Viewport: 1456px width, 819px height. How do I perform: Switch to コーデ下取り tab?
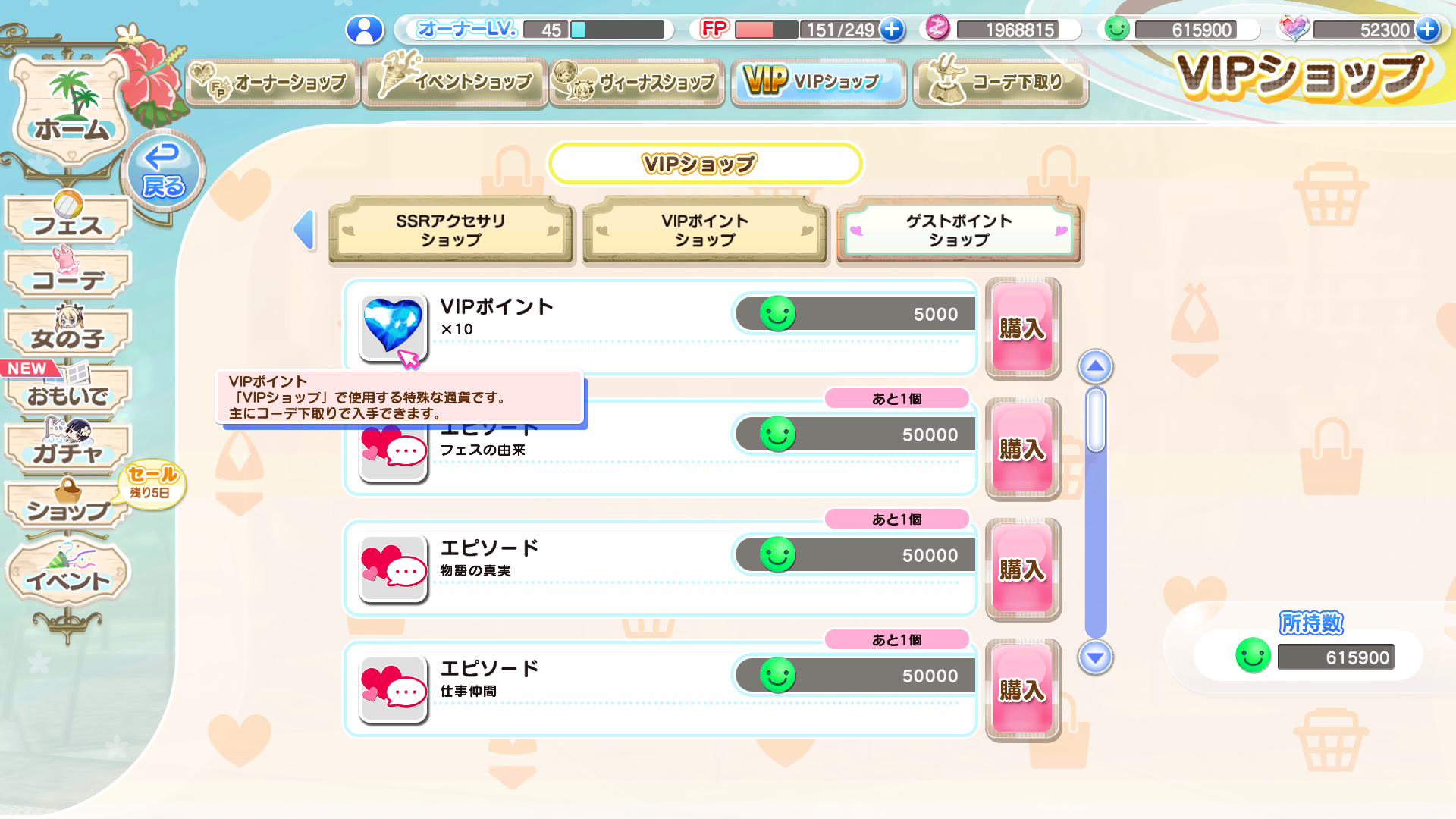(x=1001, y=82)
